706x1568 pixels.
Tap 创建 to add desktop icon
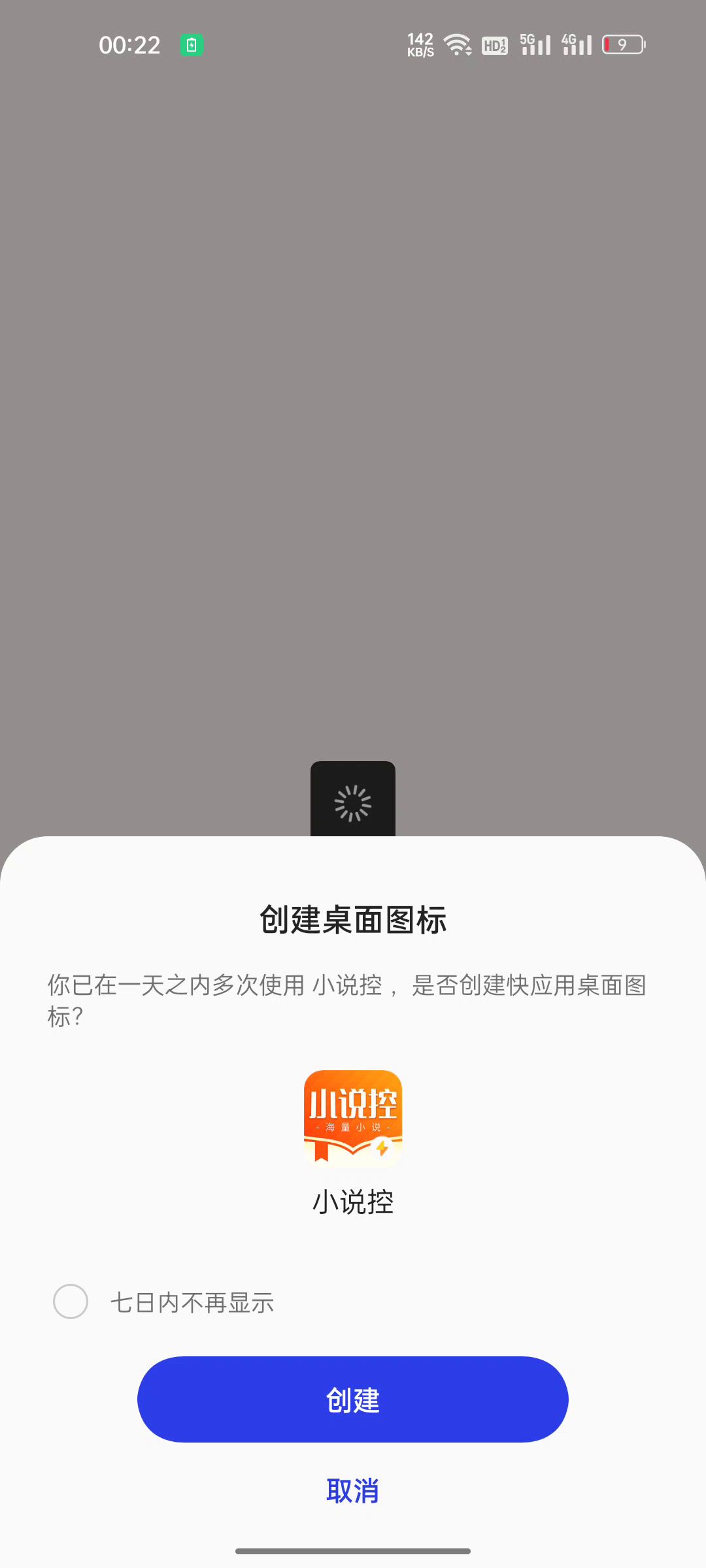coord(353,1399)
